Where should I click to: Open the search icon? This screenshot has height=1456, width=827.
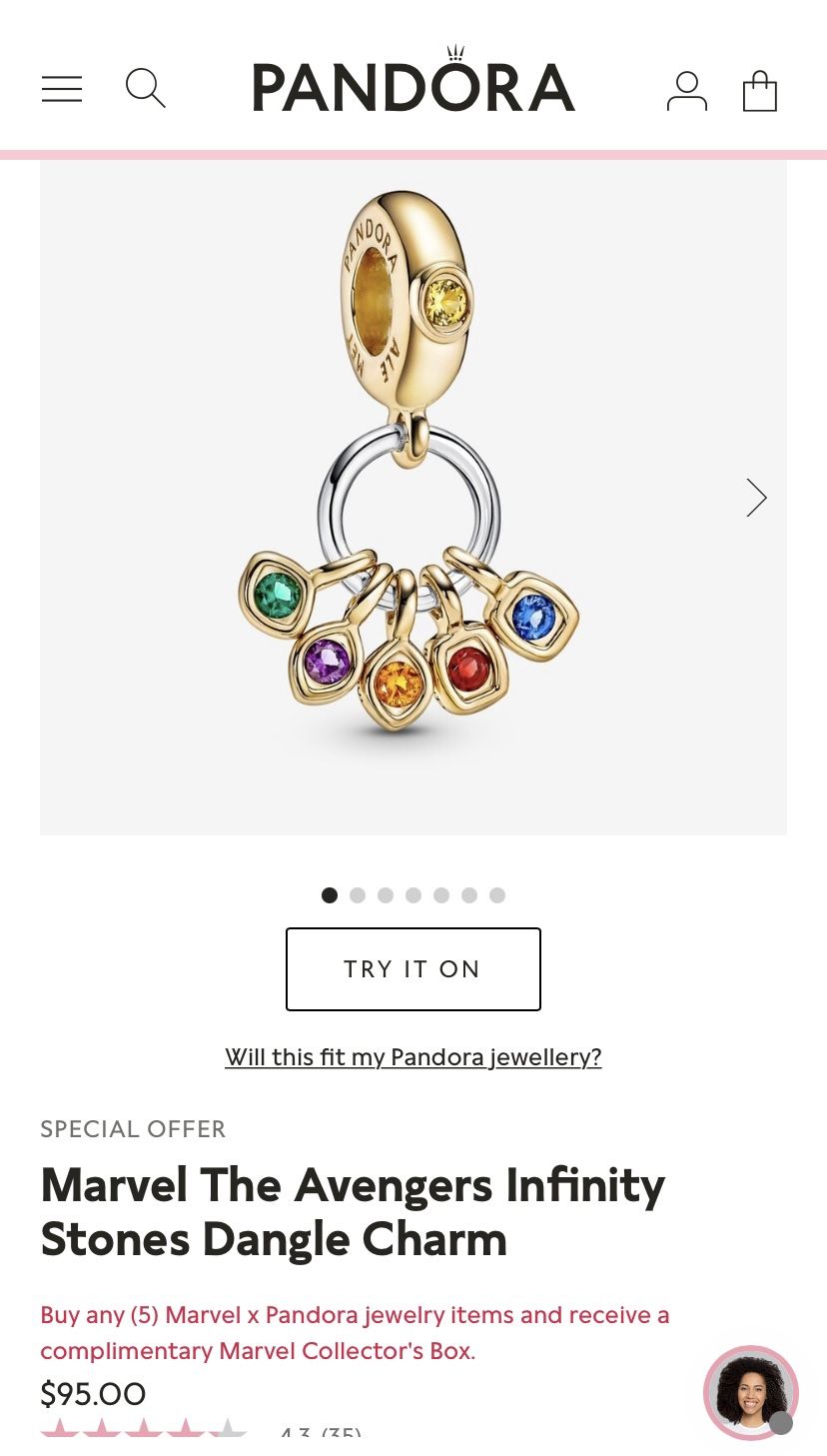(x=146, y=88)
